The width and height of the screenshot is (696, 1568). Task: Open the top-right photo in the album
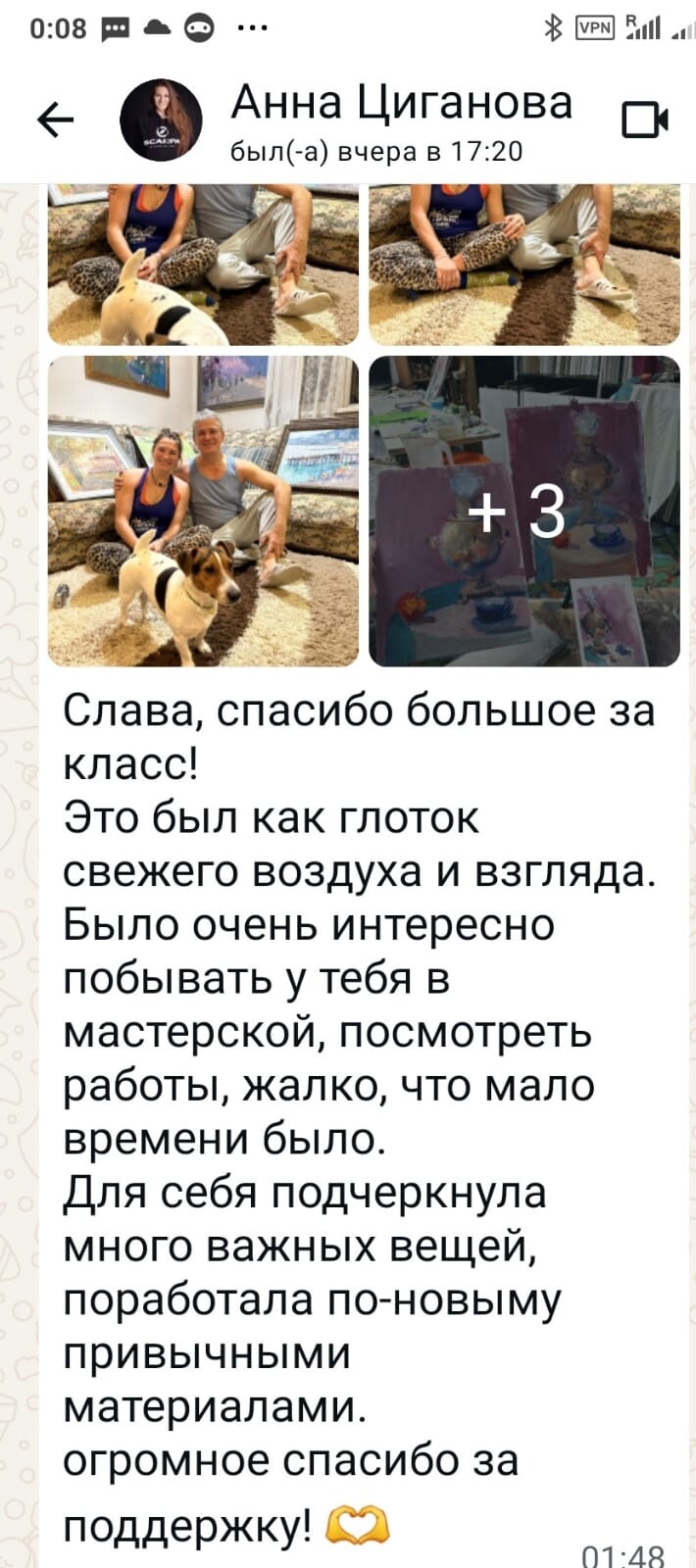(x=524, y=263)
